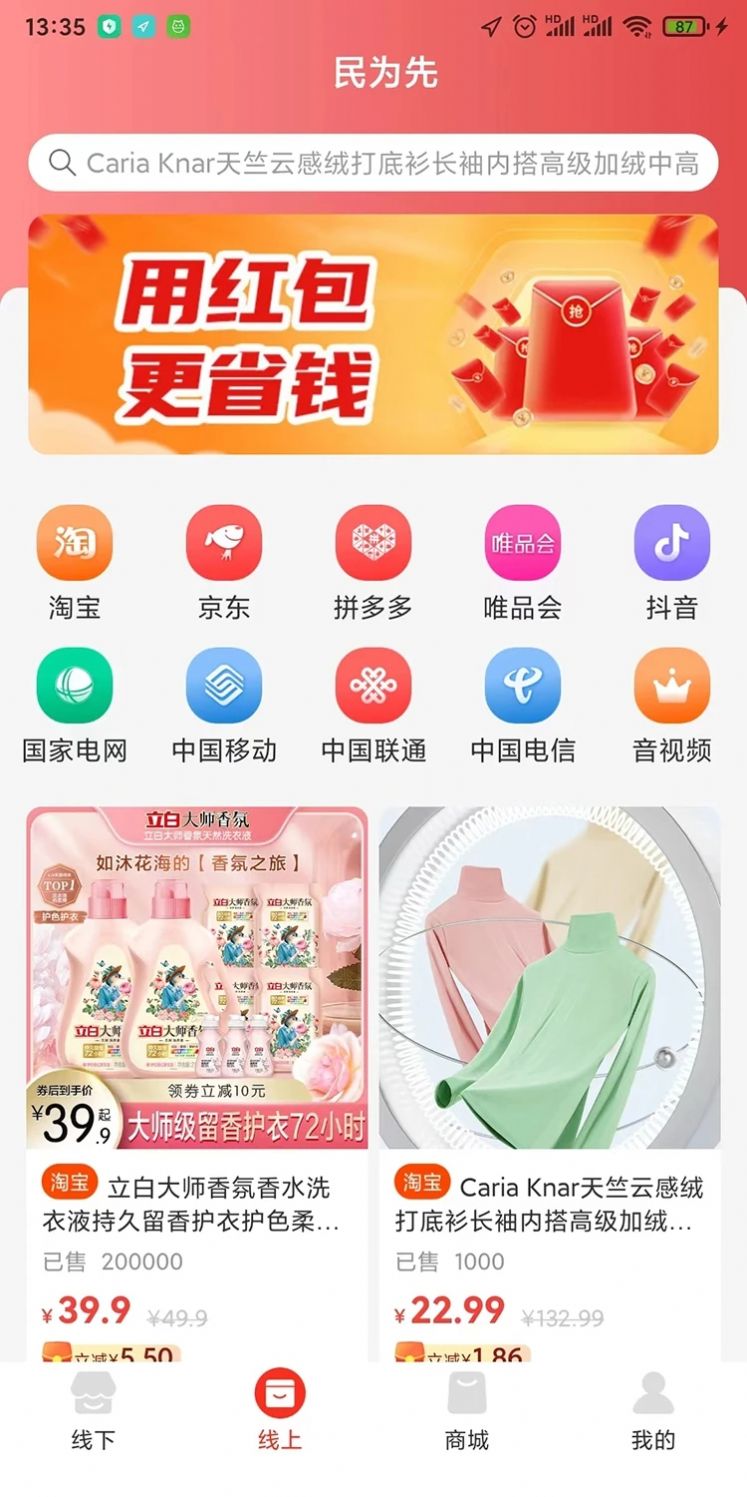Viewport: 747px width, 1497px height.
Task: Switch to the 商城 tab
Action: pos(467,1412)
